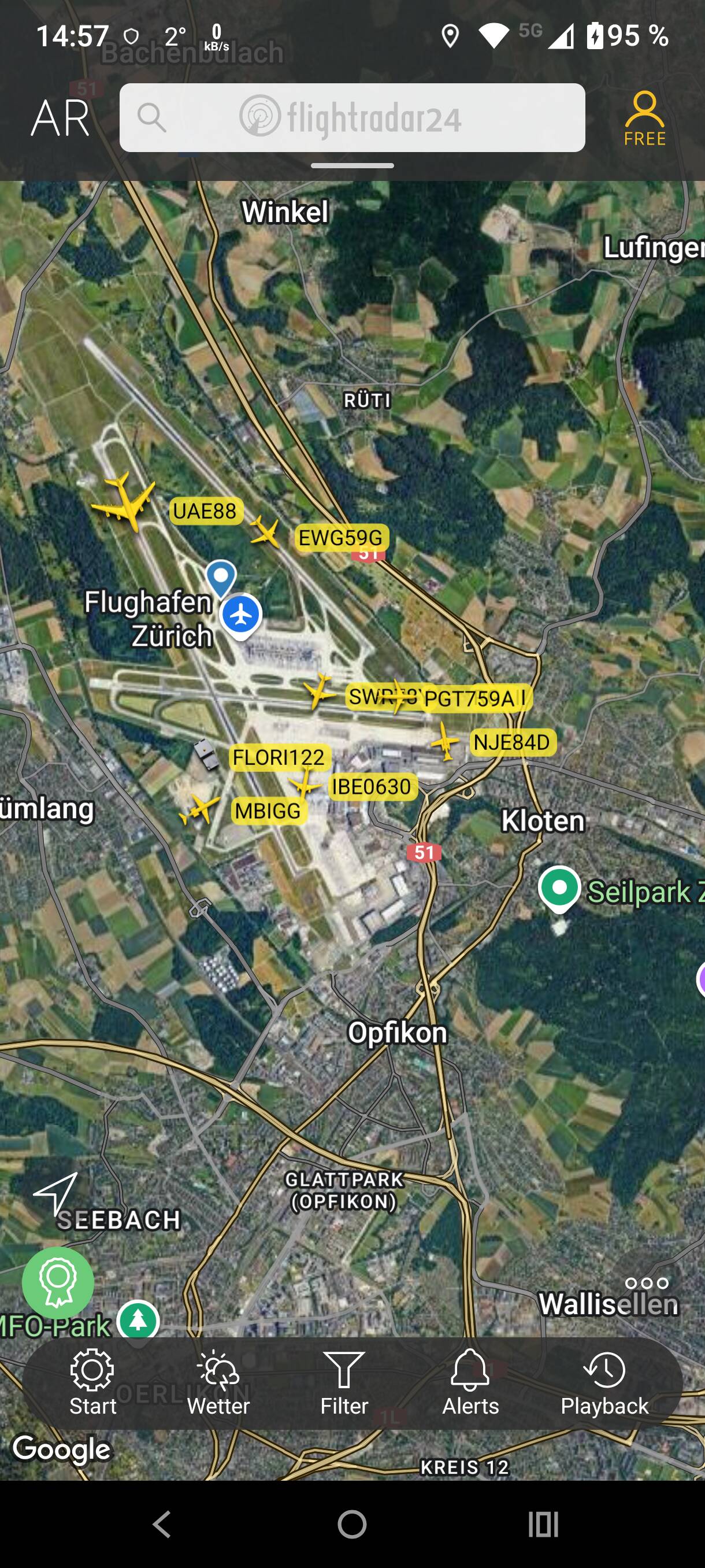Go back with system back button
This screenshot has height=1568, width=705.
(162, 1525)
